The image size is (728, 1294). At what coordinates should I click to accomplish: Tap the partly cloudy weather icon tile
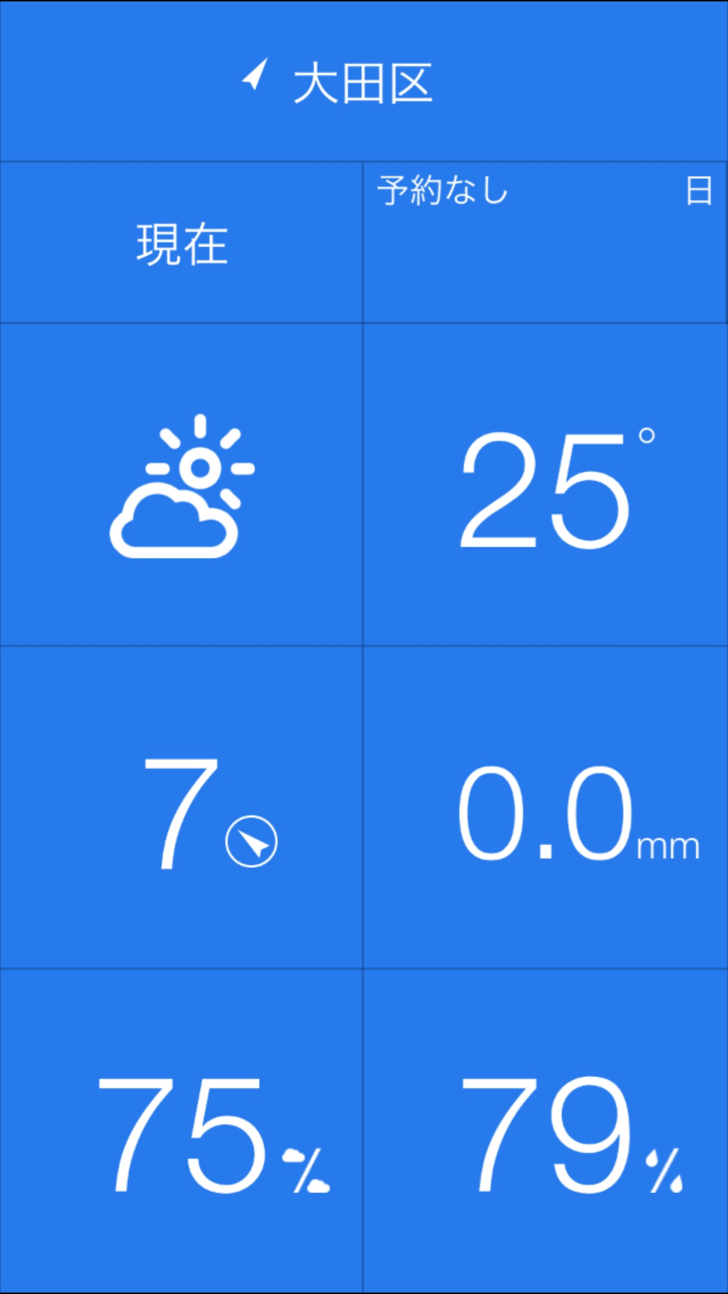(181, 485)
